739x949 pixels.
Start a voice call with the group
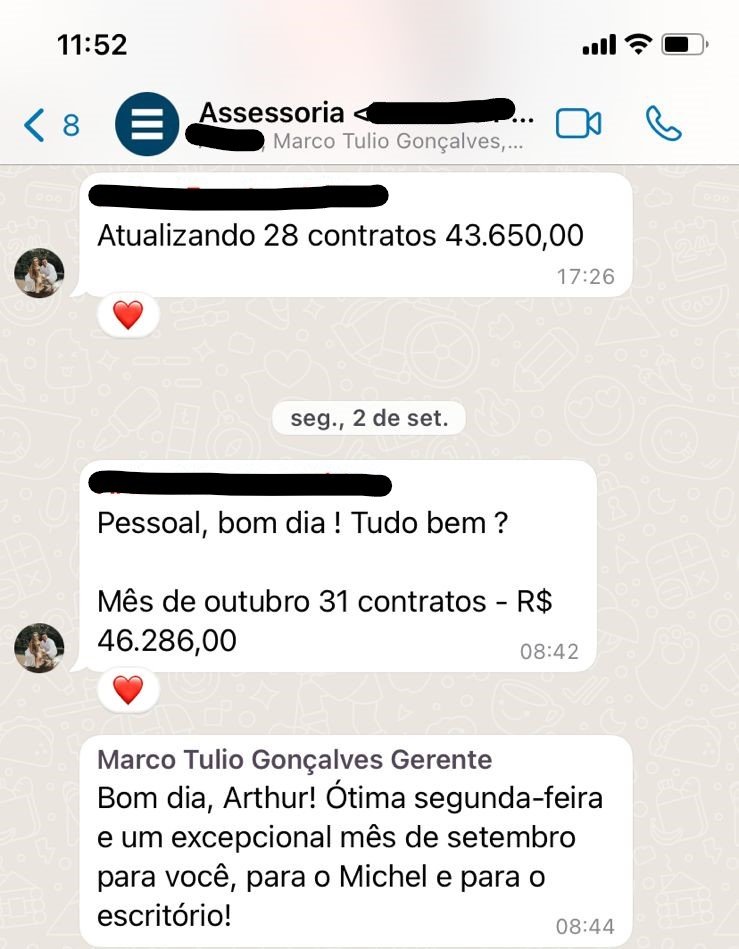click(x=663, y=124)
